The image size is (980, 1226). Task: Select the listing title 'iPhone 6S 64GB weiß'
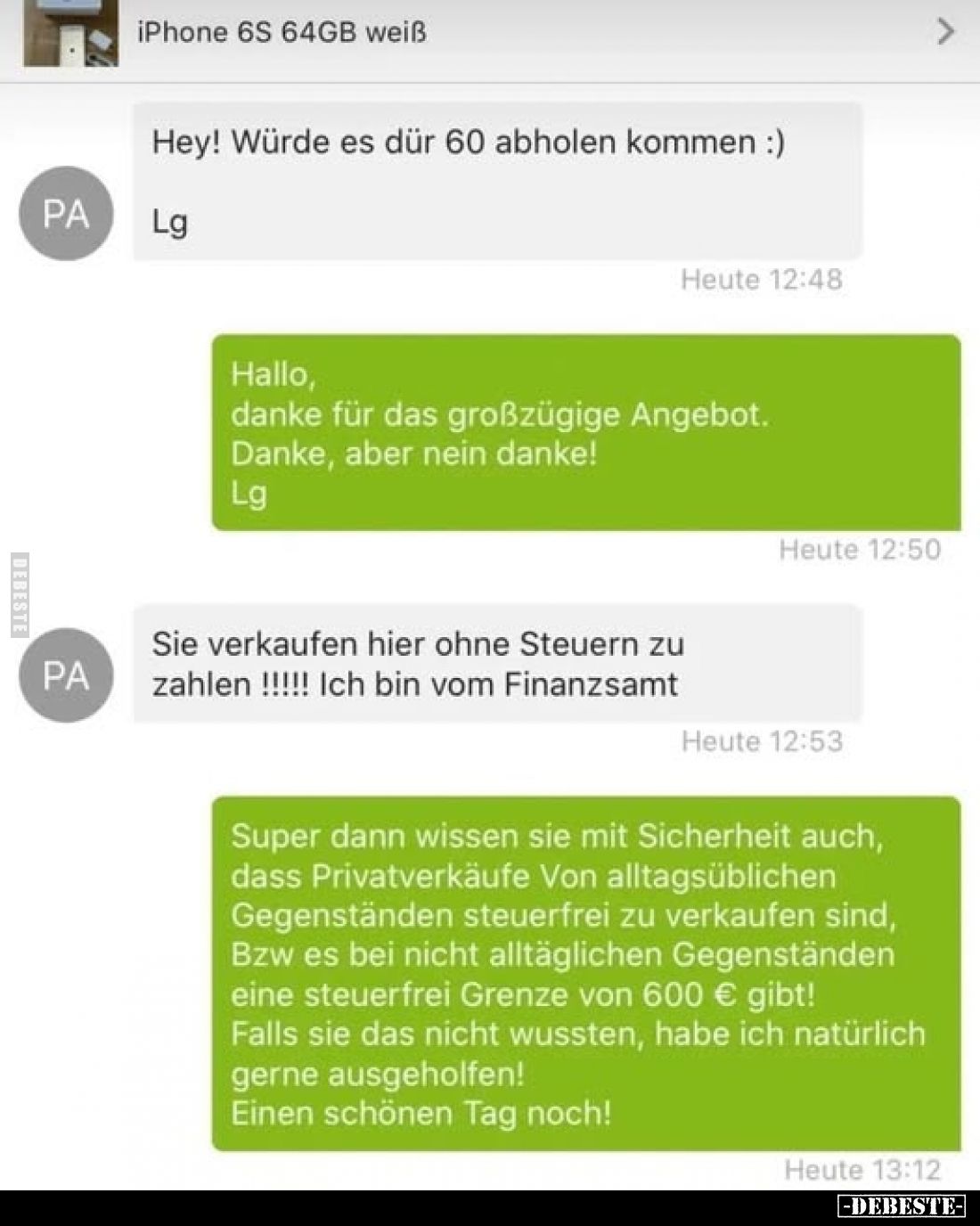(x=281, y=34)
